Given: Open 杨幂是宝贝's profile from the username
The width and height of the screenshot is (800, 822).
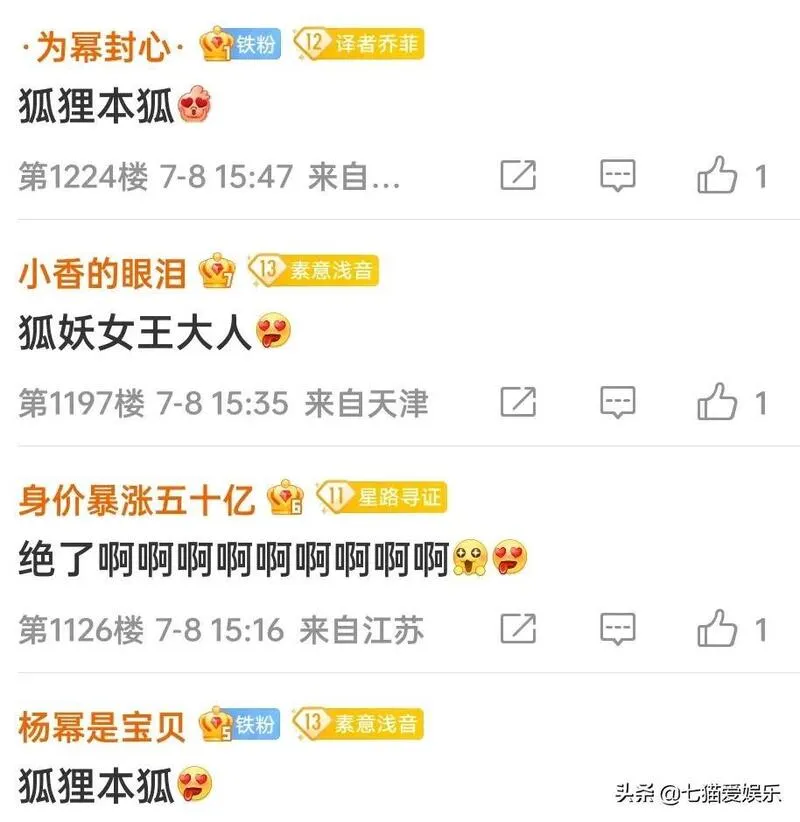Looking at the screenshot, I should [102, 725].
